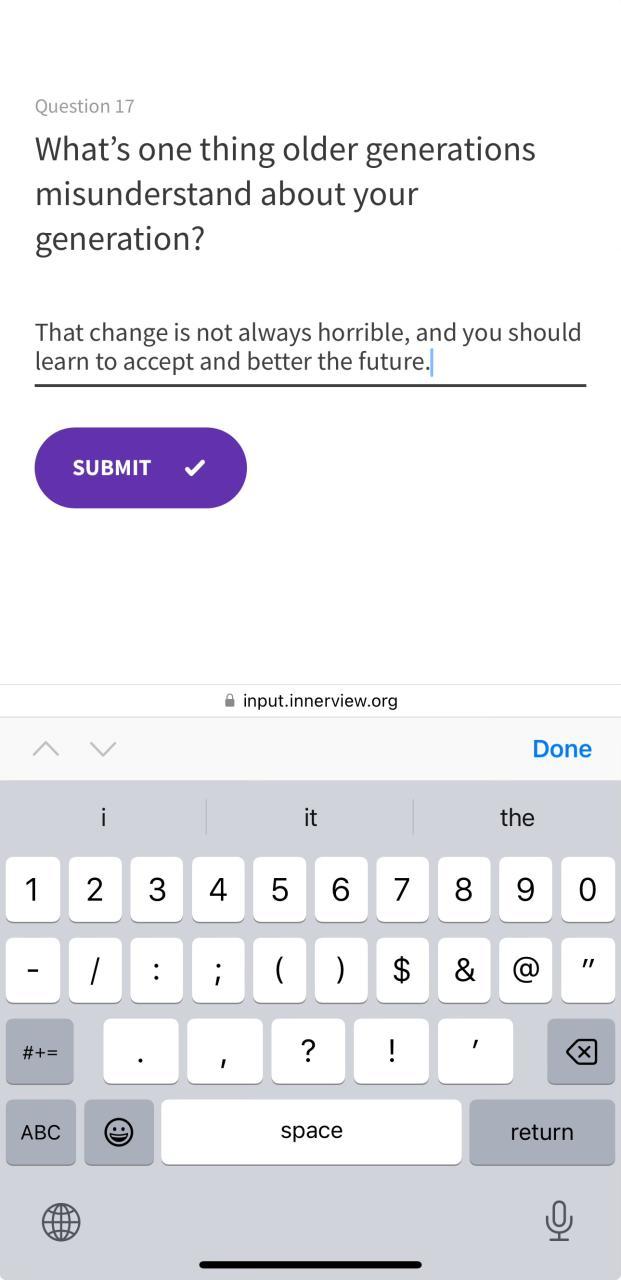
Task: Type a question mark
Action: tap(308, 1051)
